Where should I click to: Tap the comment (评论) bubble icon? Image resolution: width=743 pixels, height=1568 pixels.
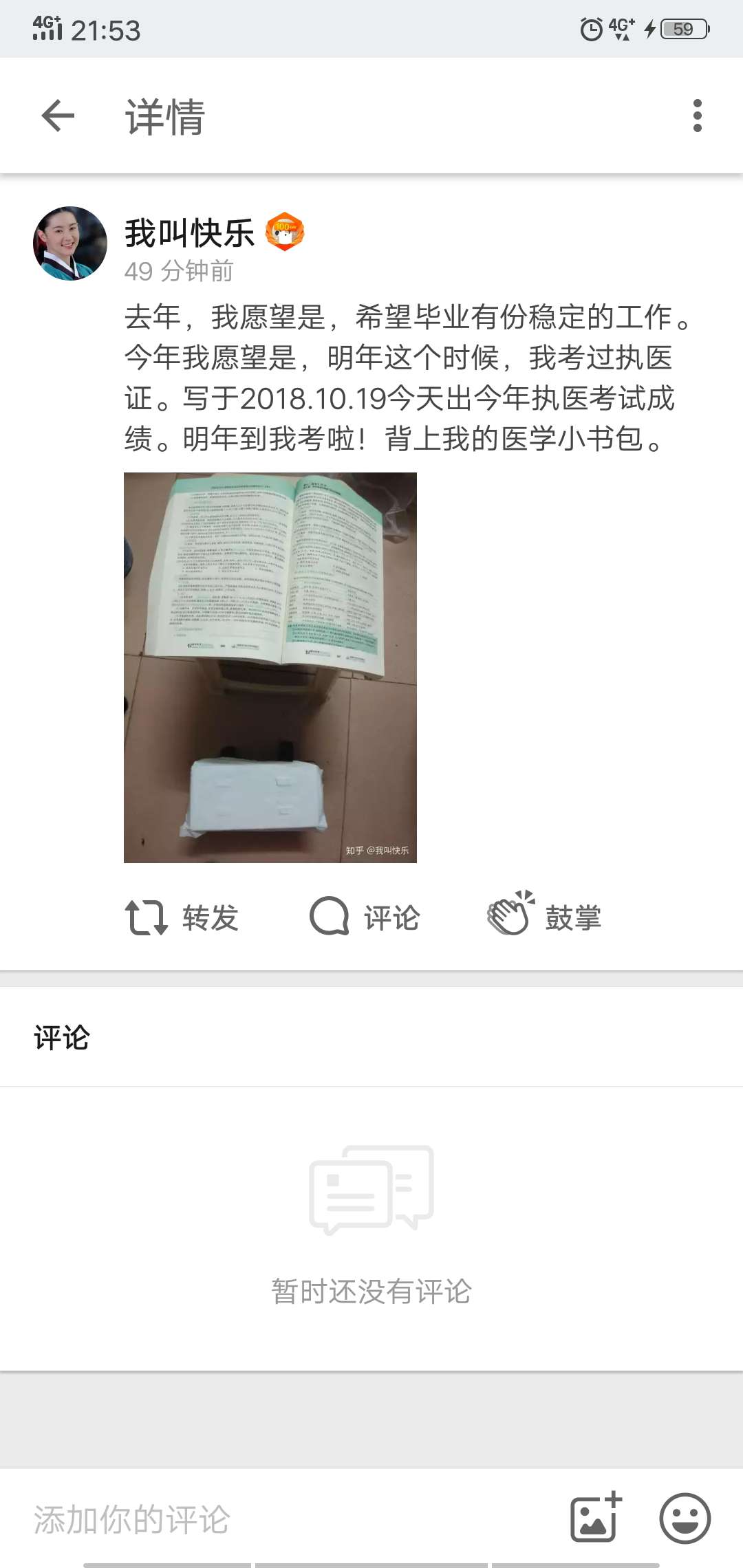332,916
